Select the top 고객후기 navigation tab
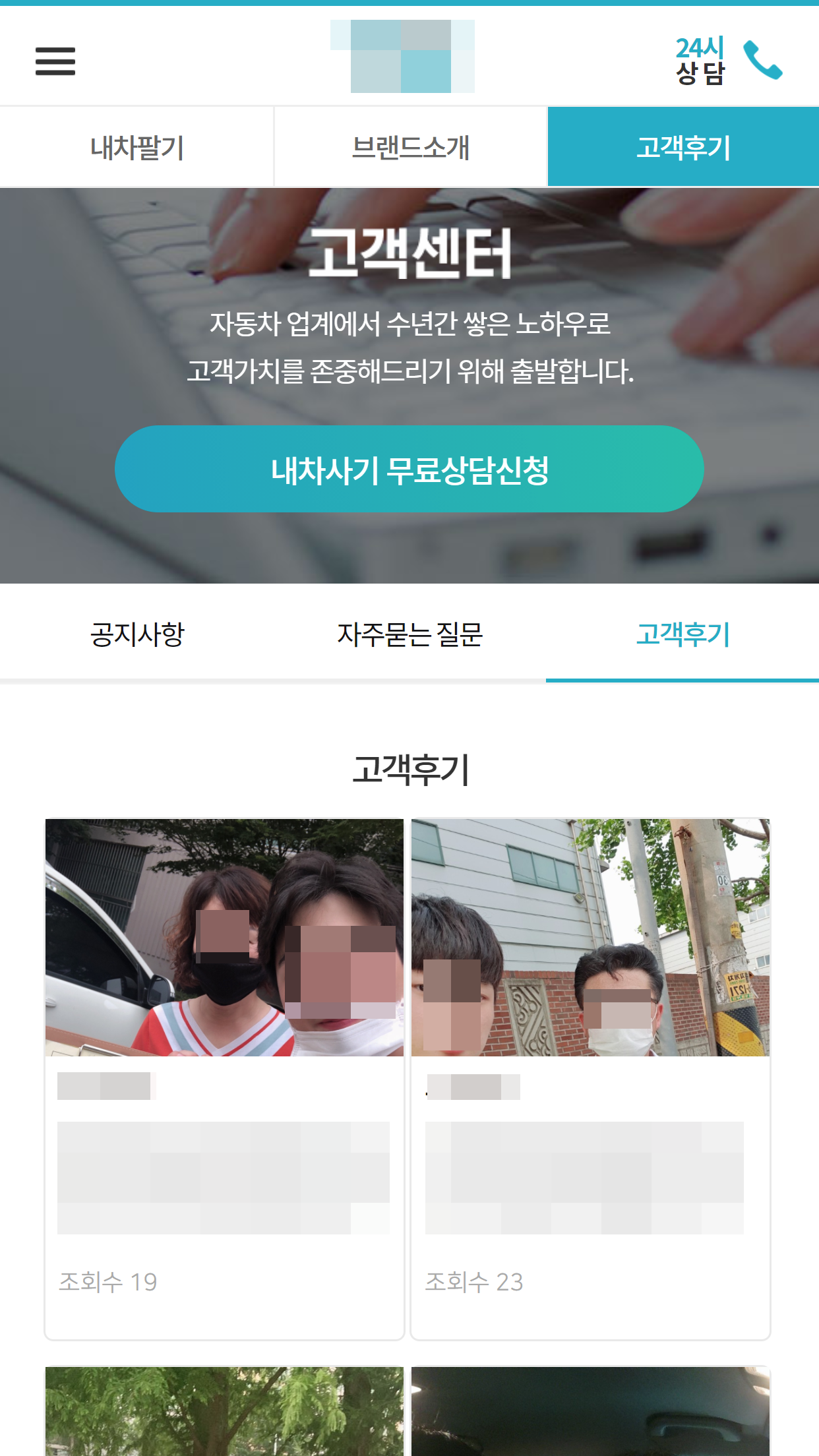This screenshot has height=1456, width=819. (683, 147)
